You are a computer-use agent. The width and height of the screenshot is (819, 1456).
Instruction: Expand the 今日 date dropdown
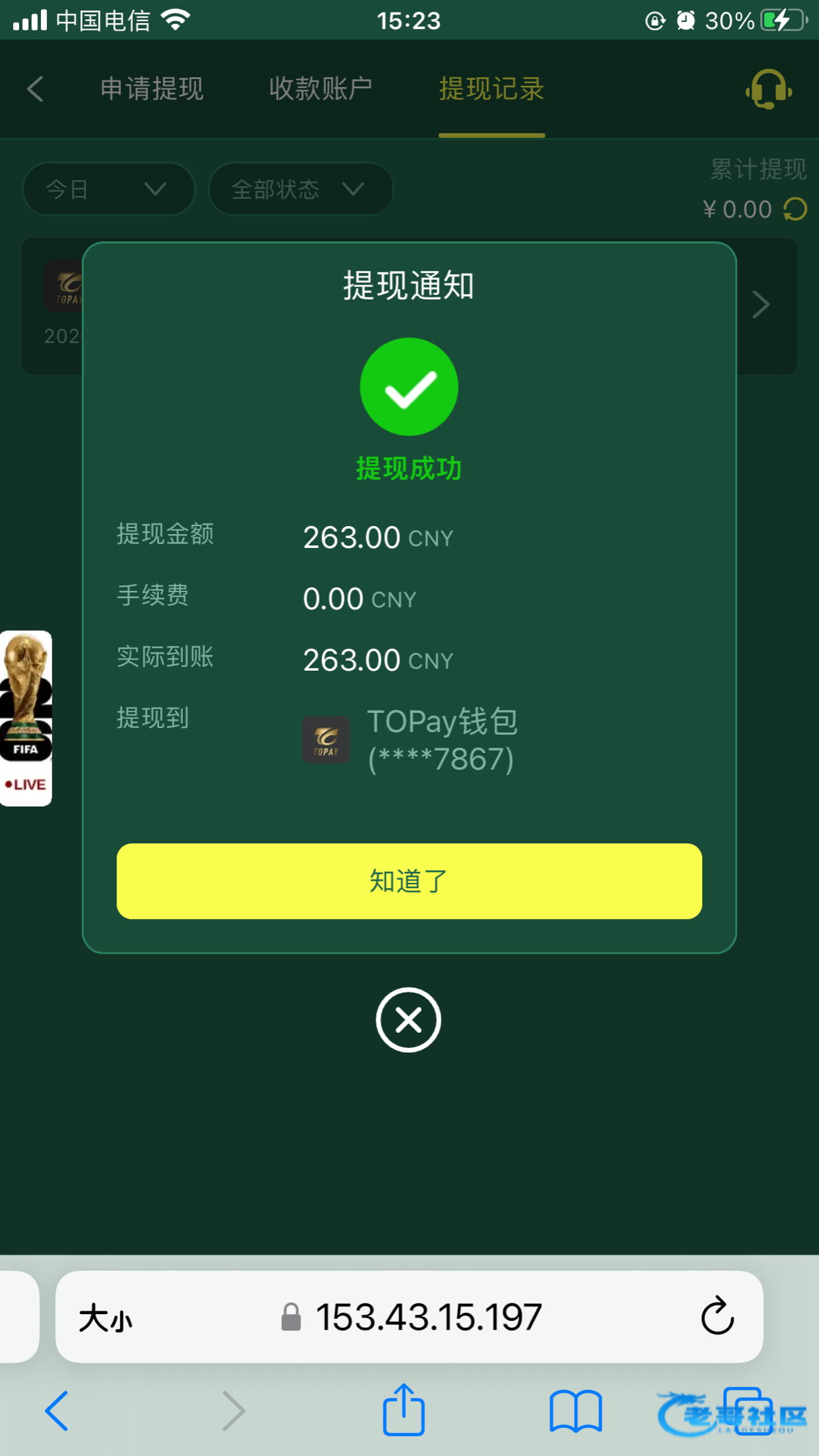coord(108,189)
